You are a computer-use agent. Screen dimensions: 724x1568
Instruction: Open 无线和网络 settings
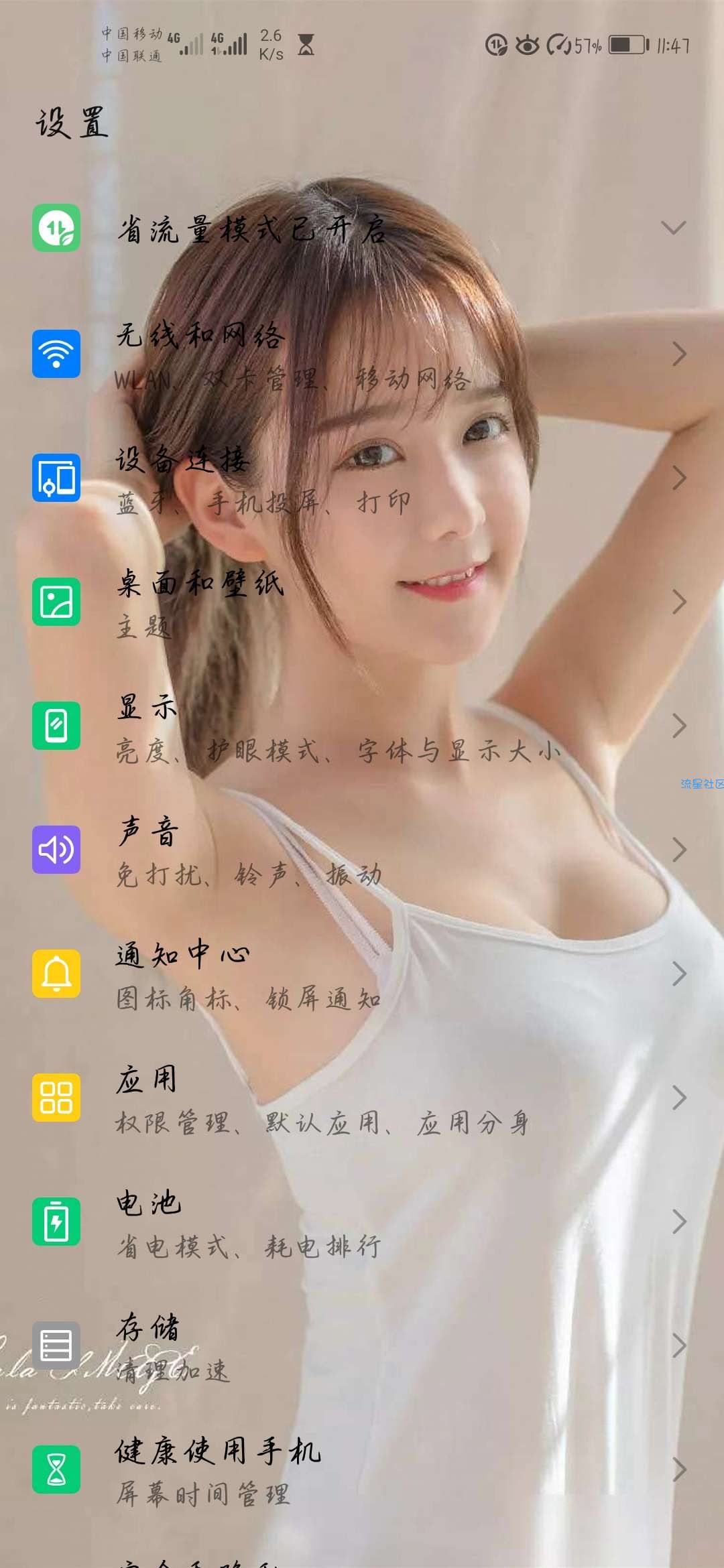pos(362,354)
